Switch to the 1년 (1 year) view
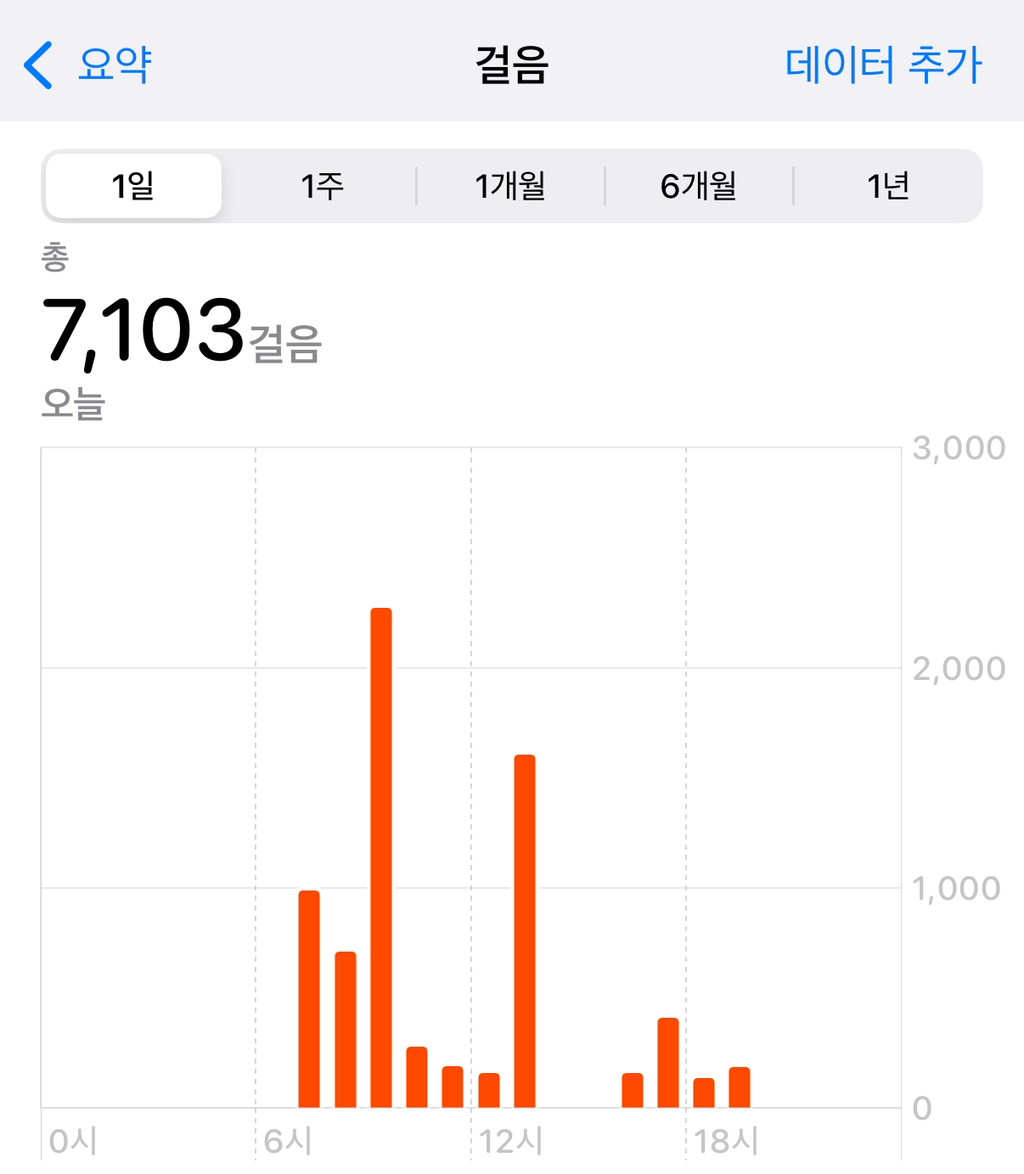 pyautogui.click(x=888, y=186)
